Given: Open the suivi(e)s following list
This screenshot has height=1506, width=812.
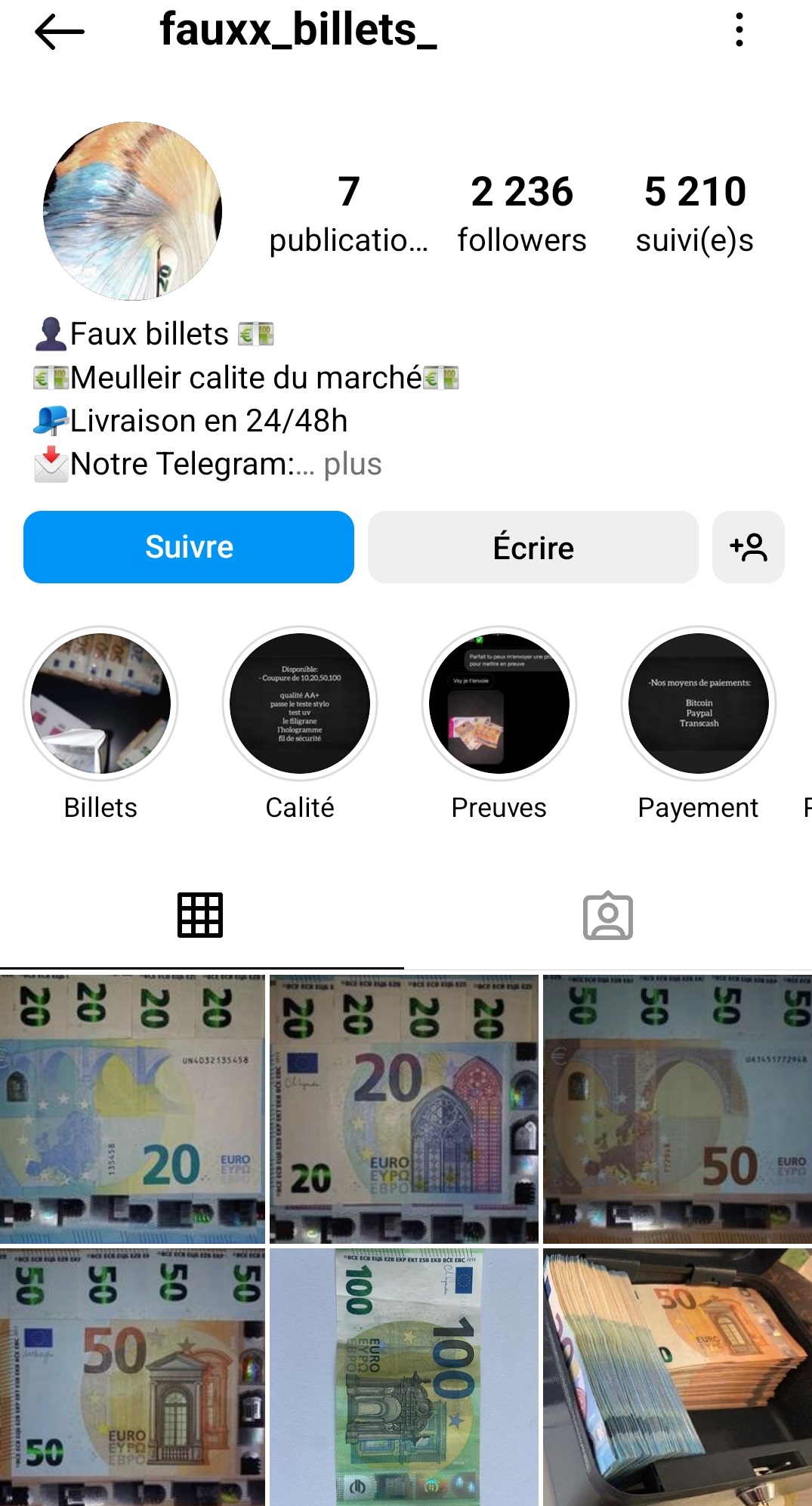Looking at the screenshot, I should click(x=694, y=212).
